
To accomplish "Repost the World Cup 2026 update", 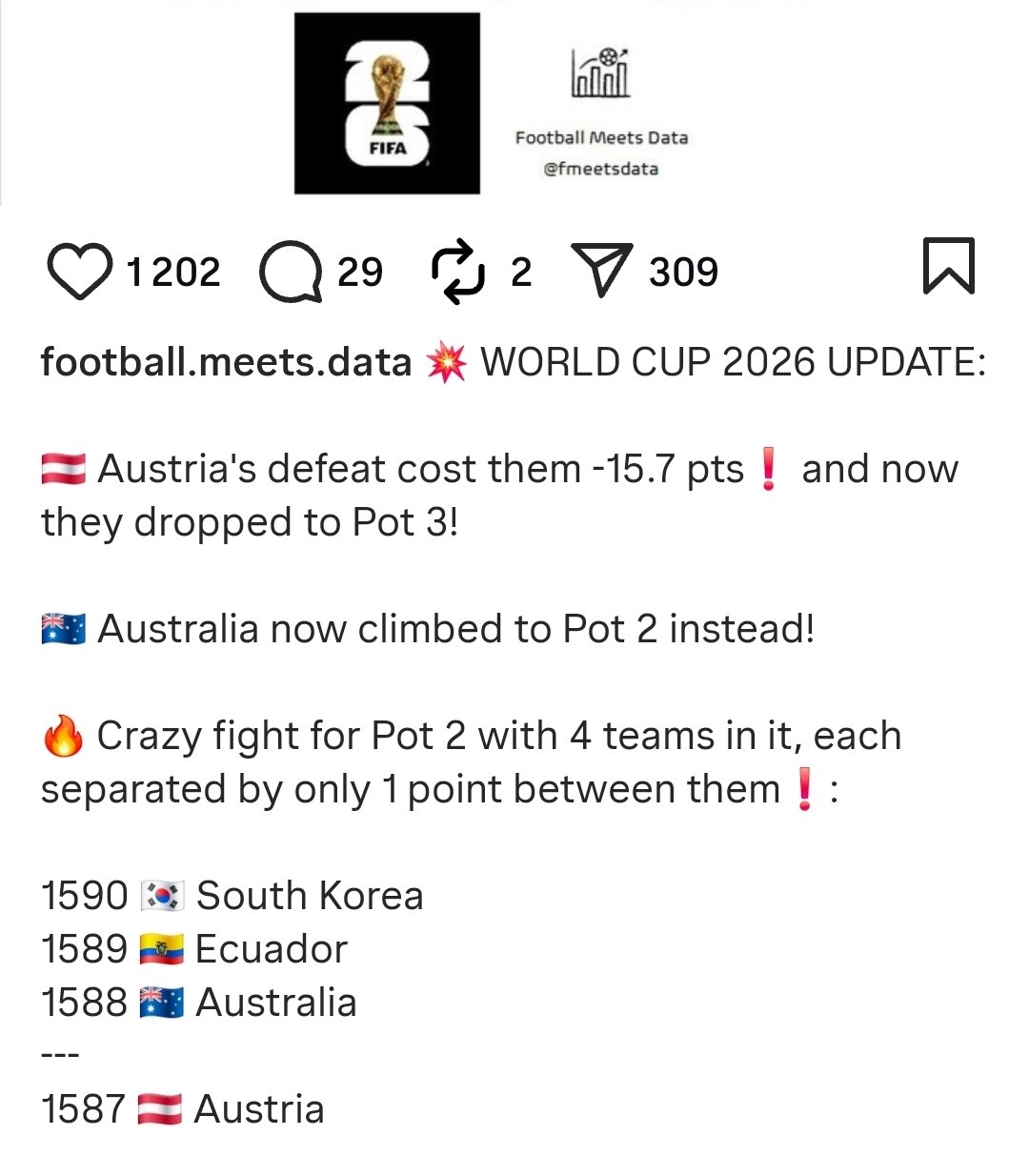I will 458,273.
